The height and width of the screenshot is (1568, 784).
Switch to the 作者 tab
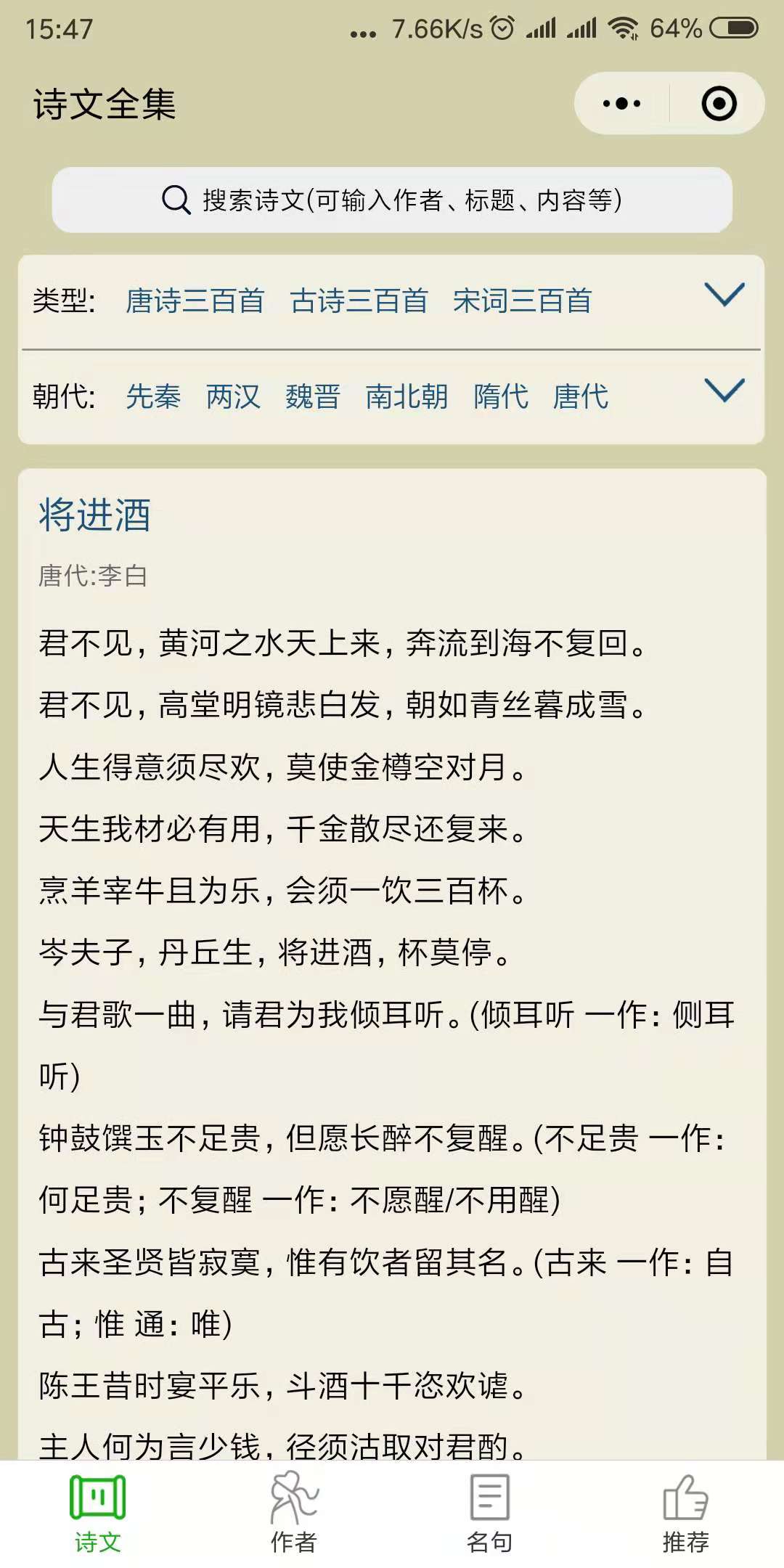(x=294, y=1514)
